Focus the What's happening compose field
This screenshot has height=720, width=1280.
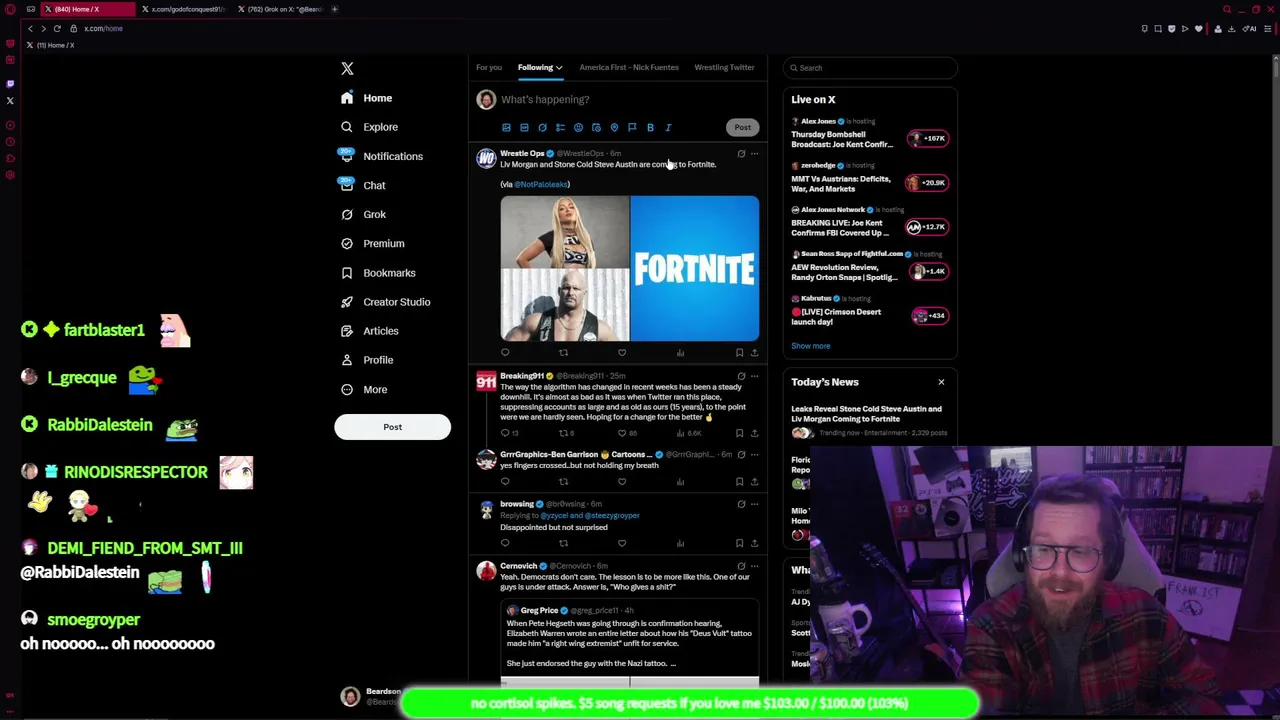point(600,99)
